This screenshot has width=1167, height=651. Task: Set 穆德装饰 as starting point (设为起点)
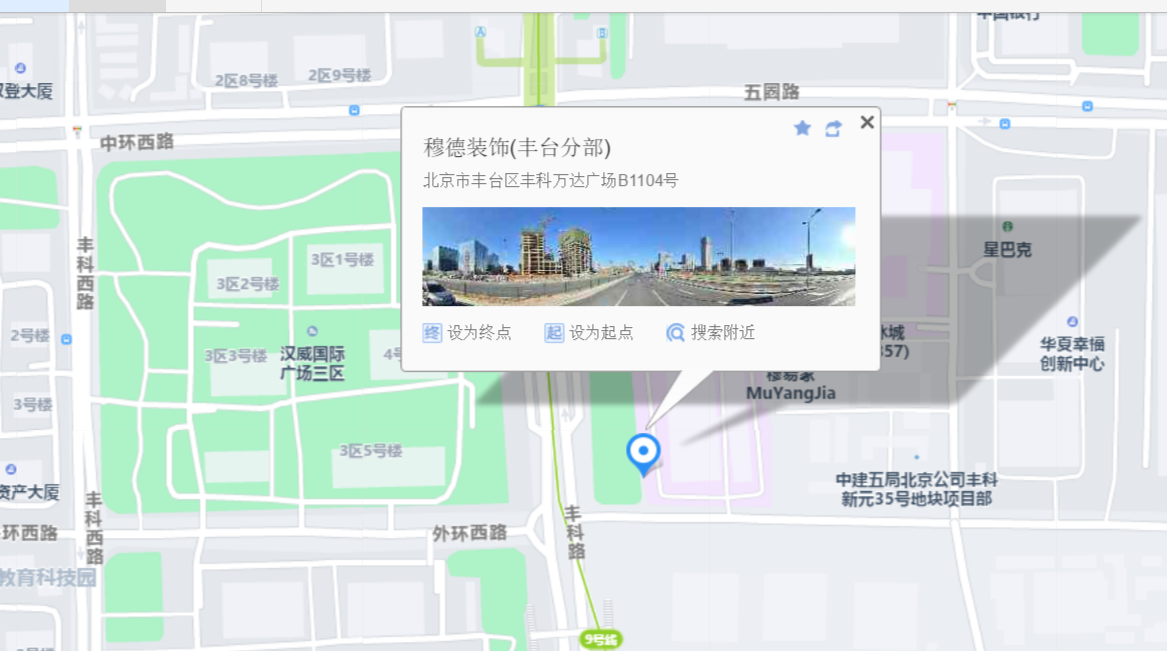589,333
